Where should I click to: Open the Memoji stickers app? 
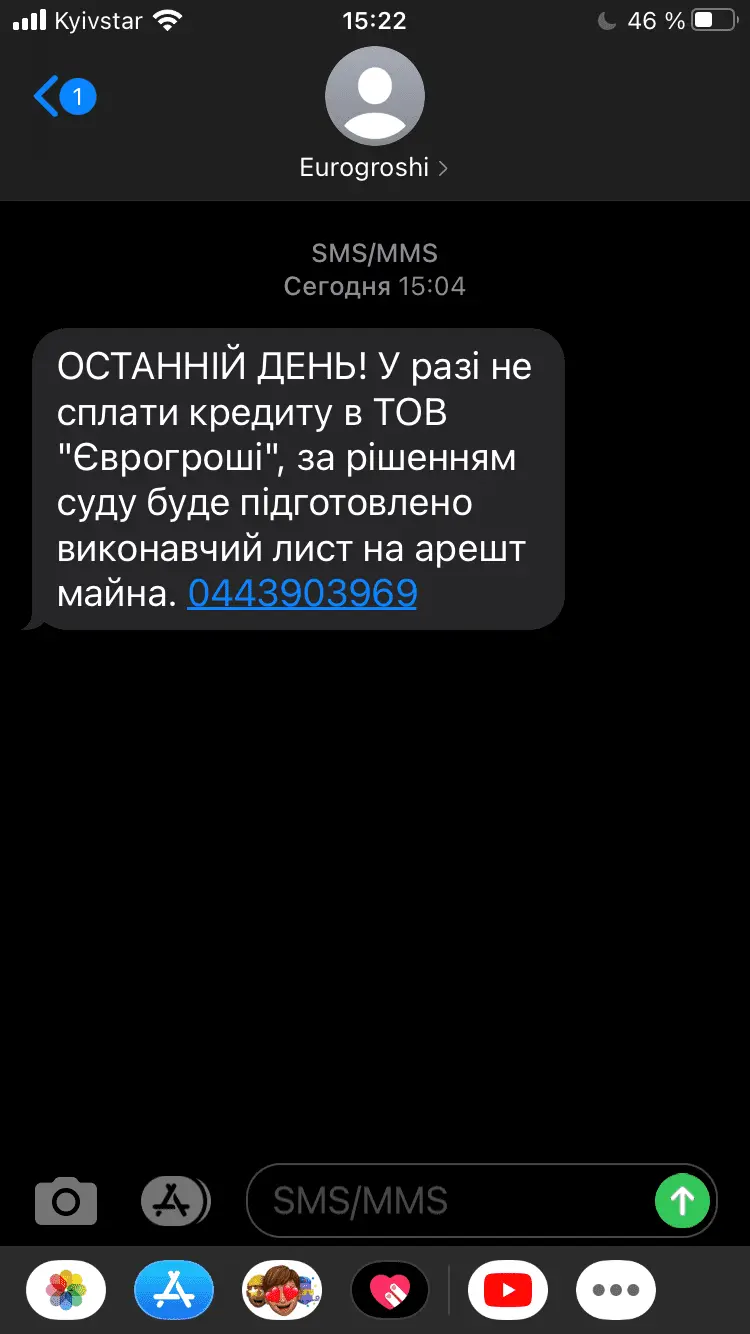click(282, 1291)
